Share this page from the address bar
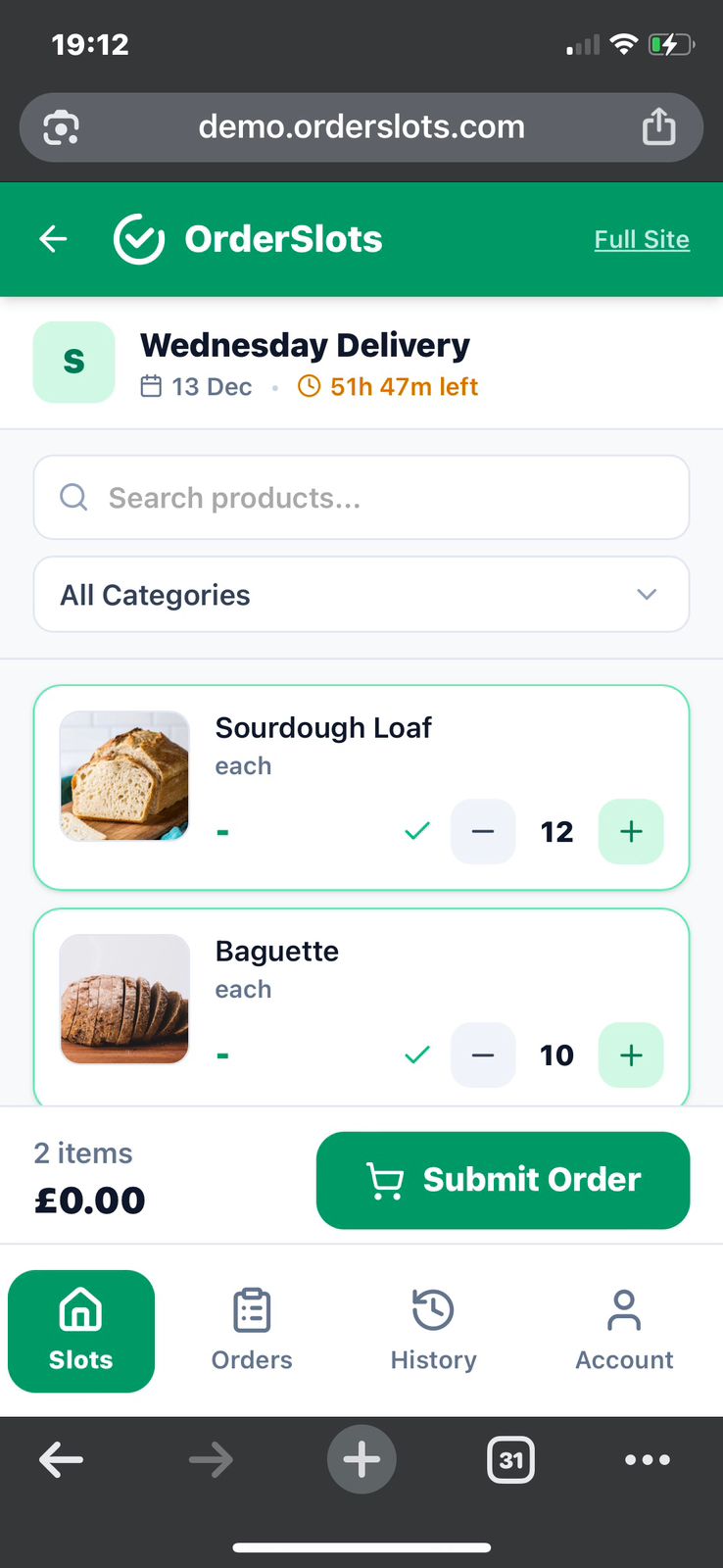 pos(659,127)
